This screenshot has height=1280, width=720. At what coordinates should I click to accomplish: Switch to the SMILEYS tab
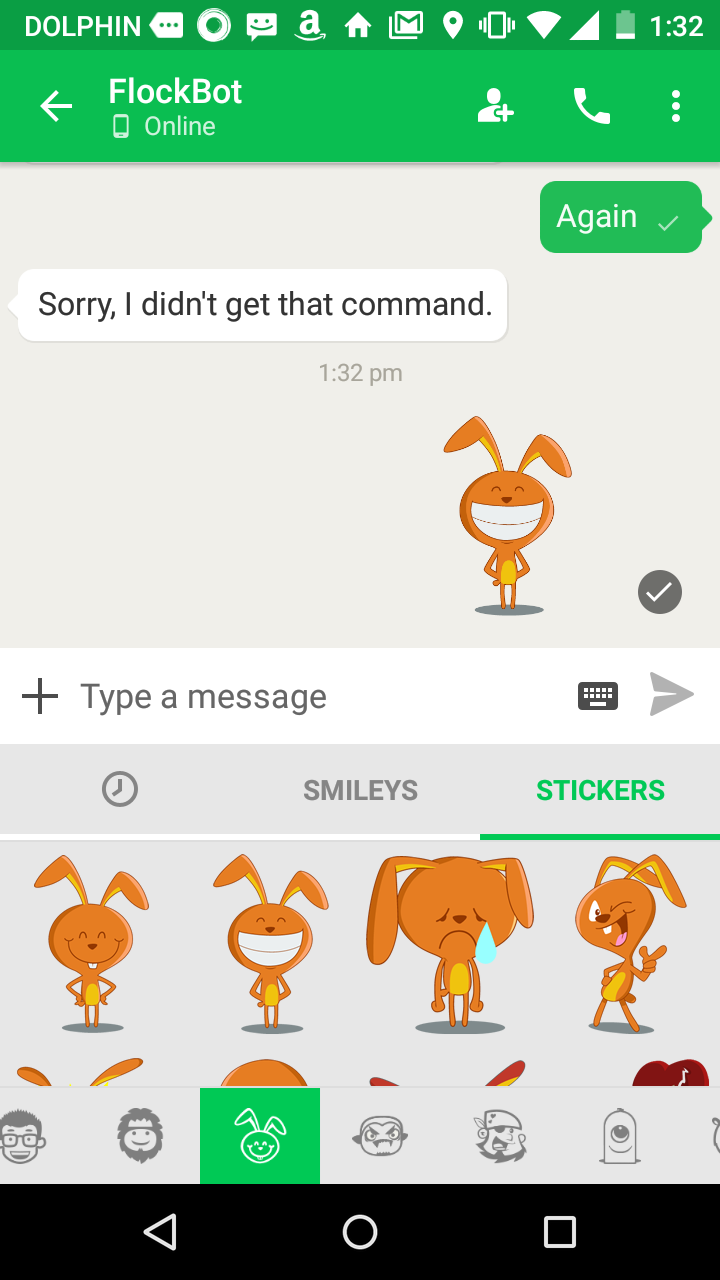coord(360,790)
